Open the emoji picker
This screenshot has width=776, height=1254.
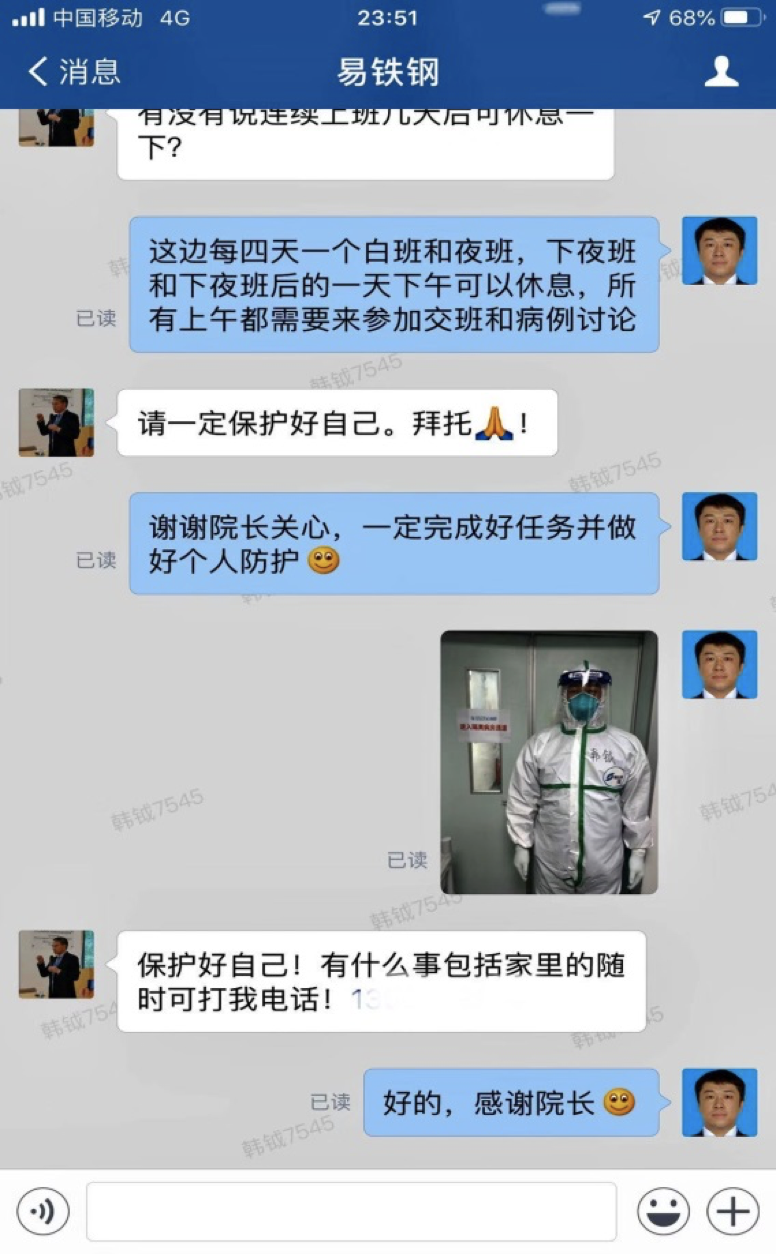(663, 1212)
